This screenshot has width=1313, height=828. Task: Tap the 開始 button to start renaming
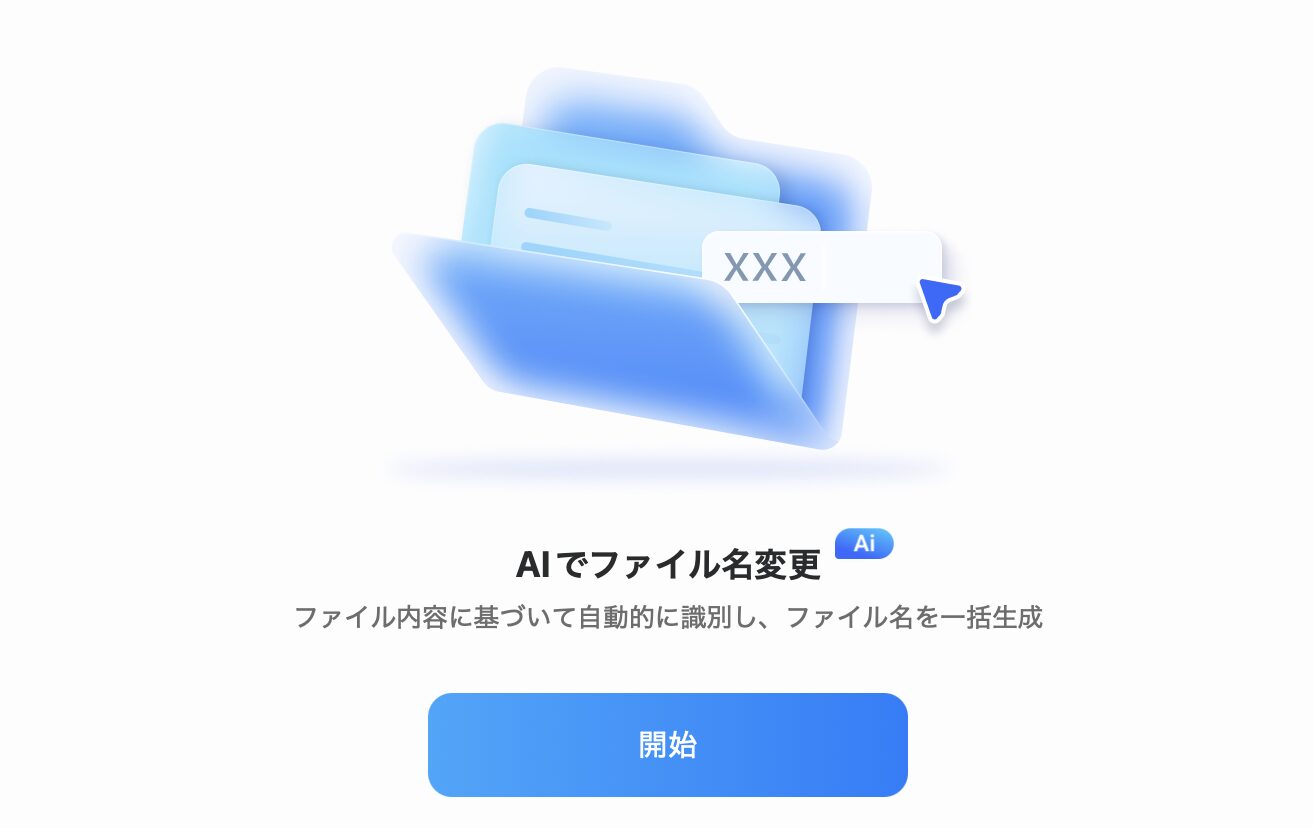pyautogui.click(x=667, y=745)
